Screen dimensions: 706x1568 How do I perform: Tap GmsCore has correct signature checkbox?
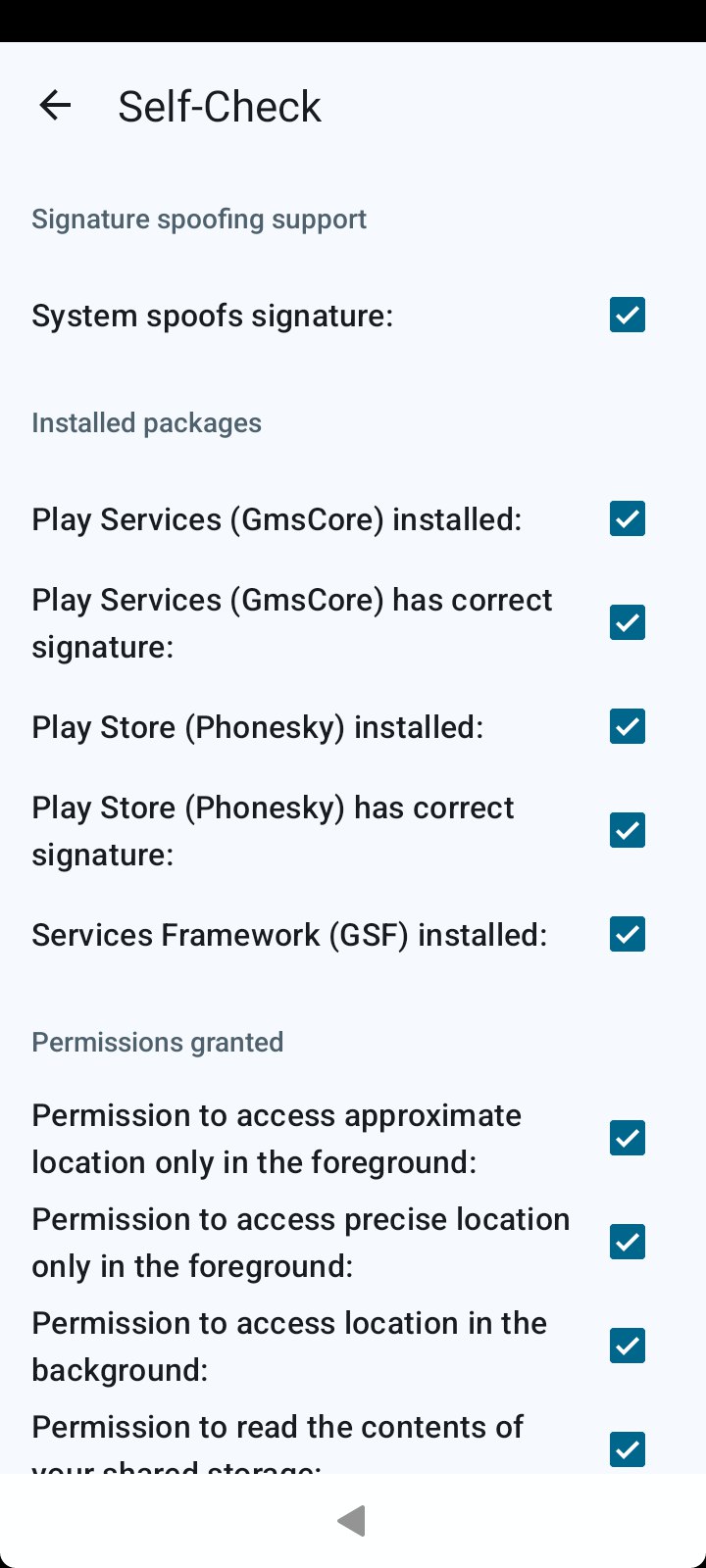tap(628, 623)
